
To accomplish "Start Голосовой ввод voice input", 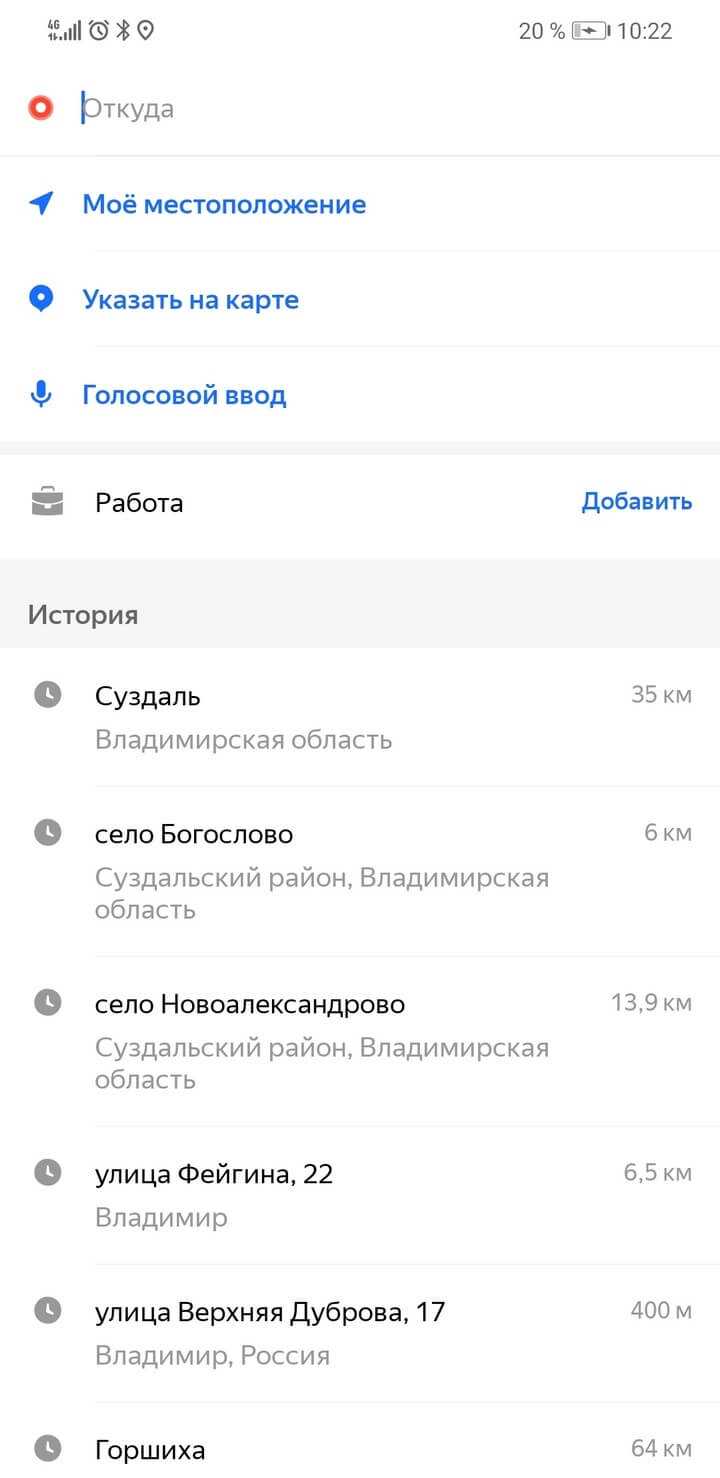I will [360, 394].
